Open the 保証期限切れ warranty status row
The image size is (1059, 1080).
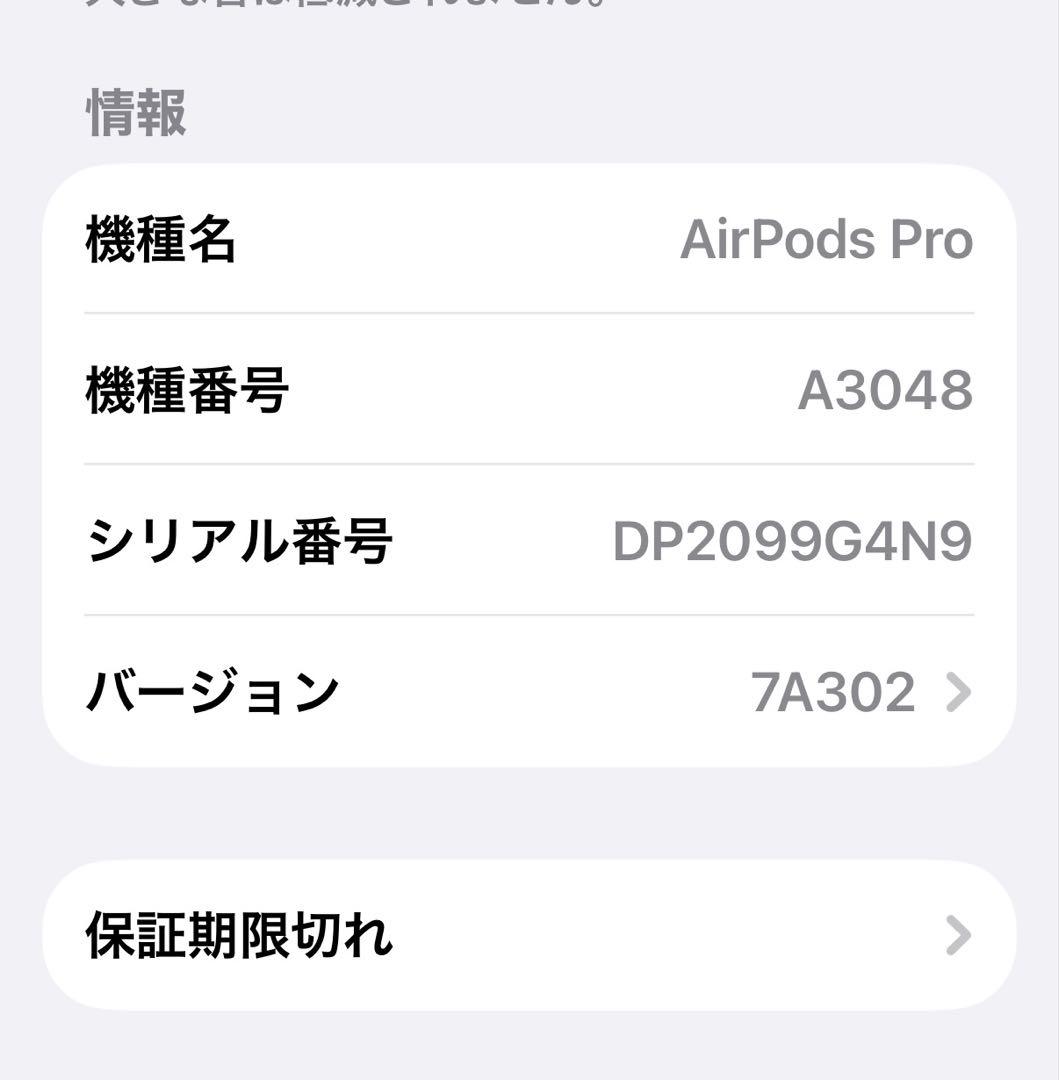point(500,937)
